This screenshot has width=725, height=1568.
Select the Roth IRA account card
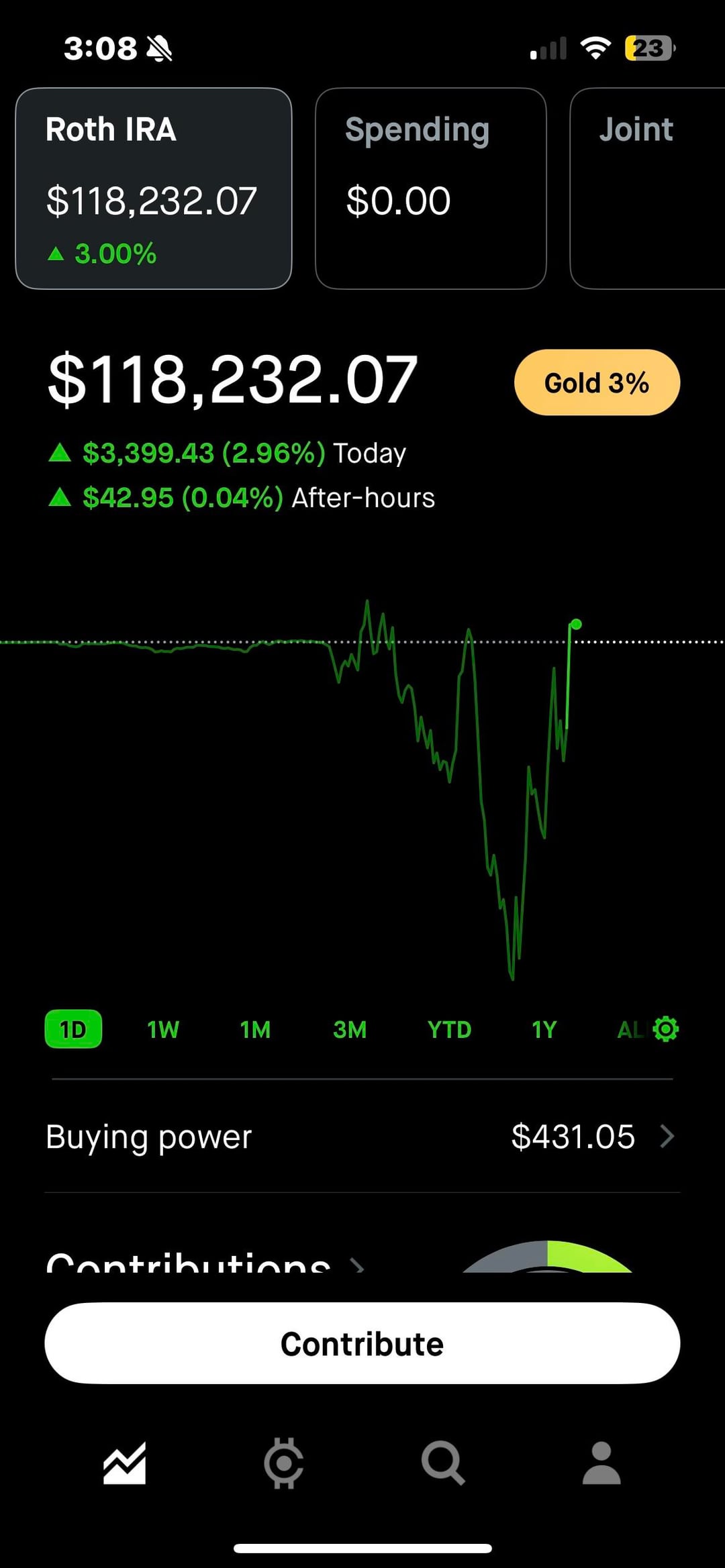(x=153, y=189)
